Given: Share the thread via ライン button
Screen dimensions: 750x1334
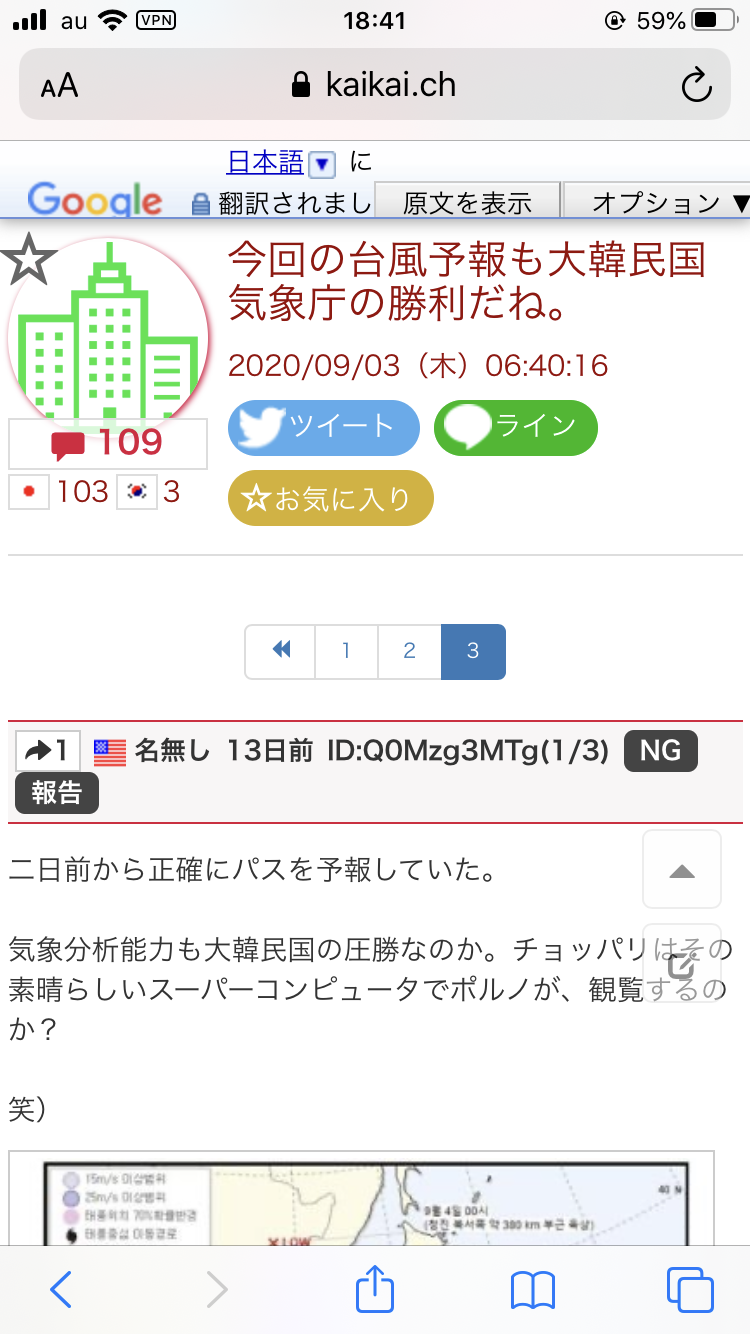Looking at the screenshot, I should 515,427.
